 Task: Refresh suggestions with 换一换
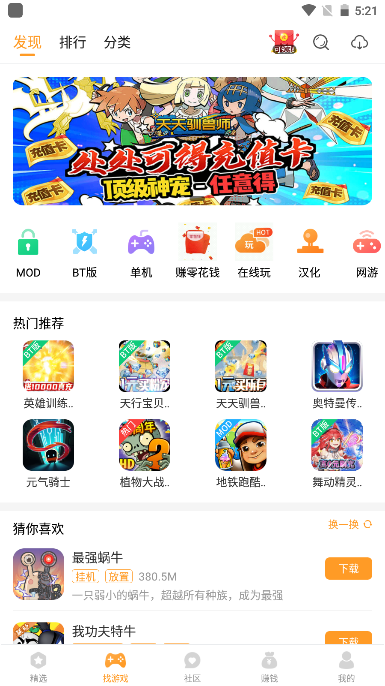coord(350,524)
